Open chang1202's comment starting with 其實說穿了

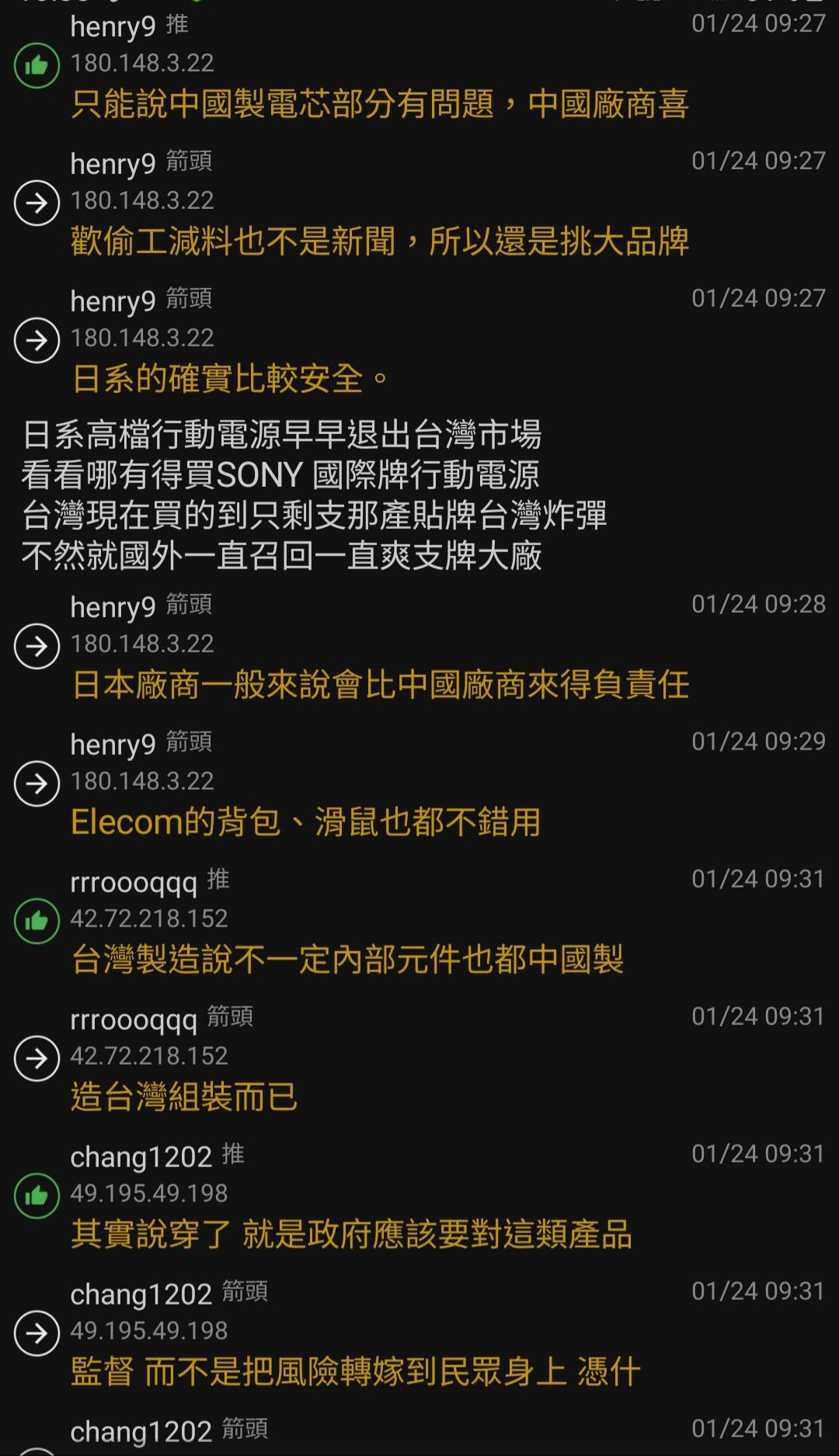[351, 1234]
